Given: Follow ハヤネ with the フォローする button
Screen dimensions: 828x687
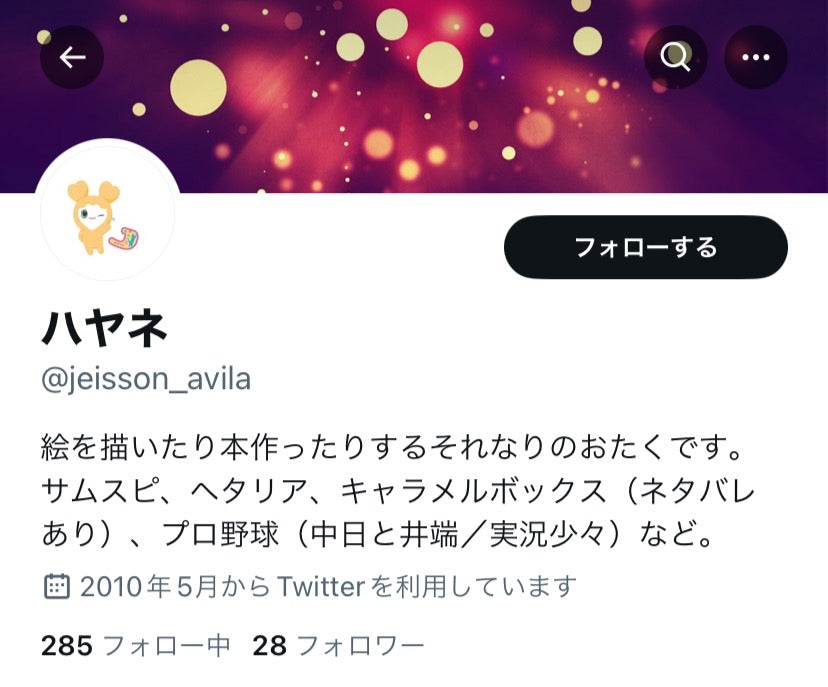Looking at the screenshot, I should click(645, 247).
